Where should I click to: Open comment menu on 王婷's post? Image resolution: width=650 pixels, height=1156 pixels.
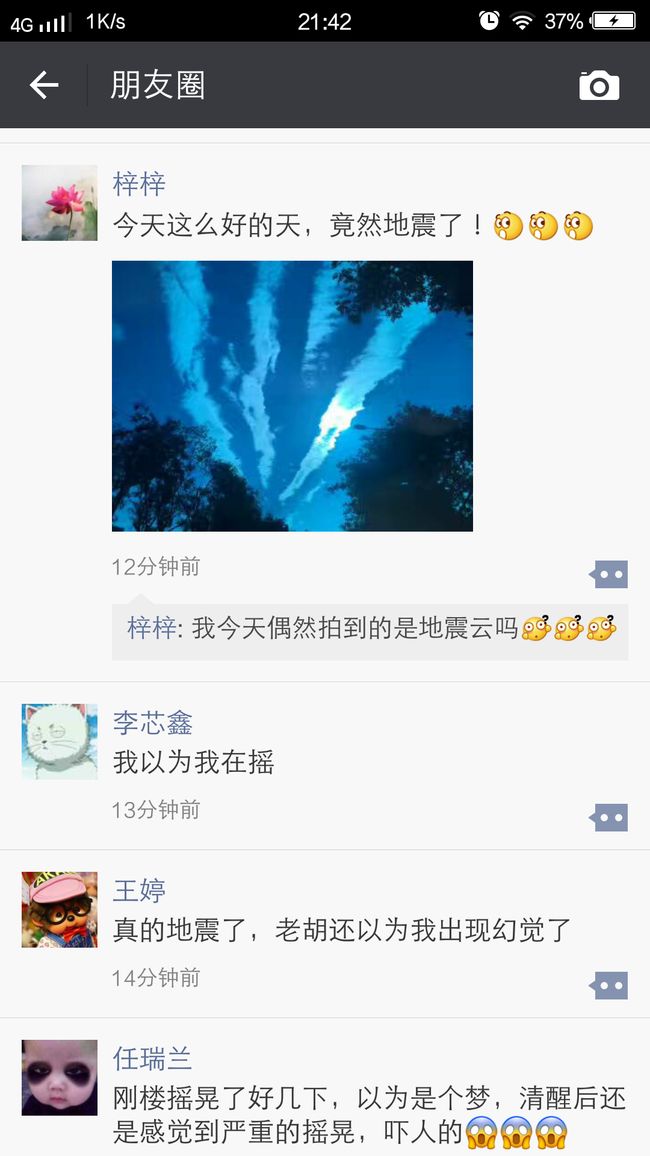click(x=609, y=985)
